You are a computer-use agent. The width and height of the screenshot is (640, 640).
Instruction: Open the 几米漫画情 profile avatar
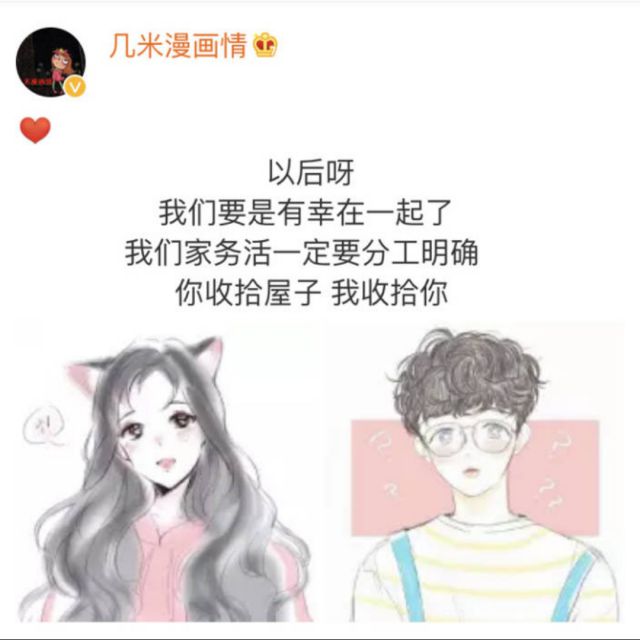coord(51,62)
